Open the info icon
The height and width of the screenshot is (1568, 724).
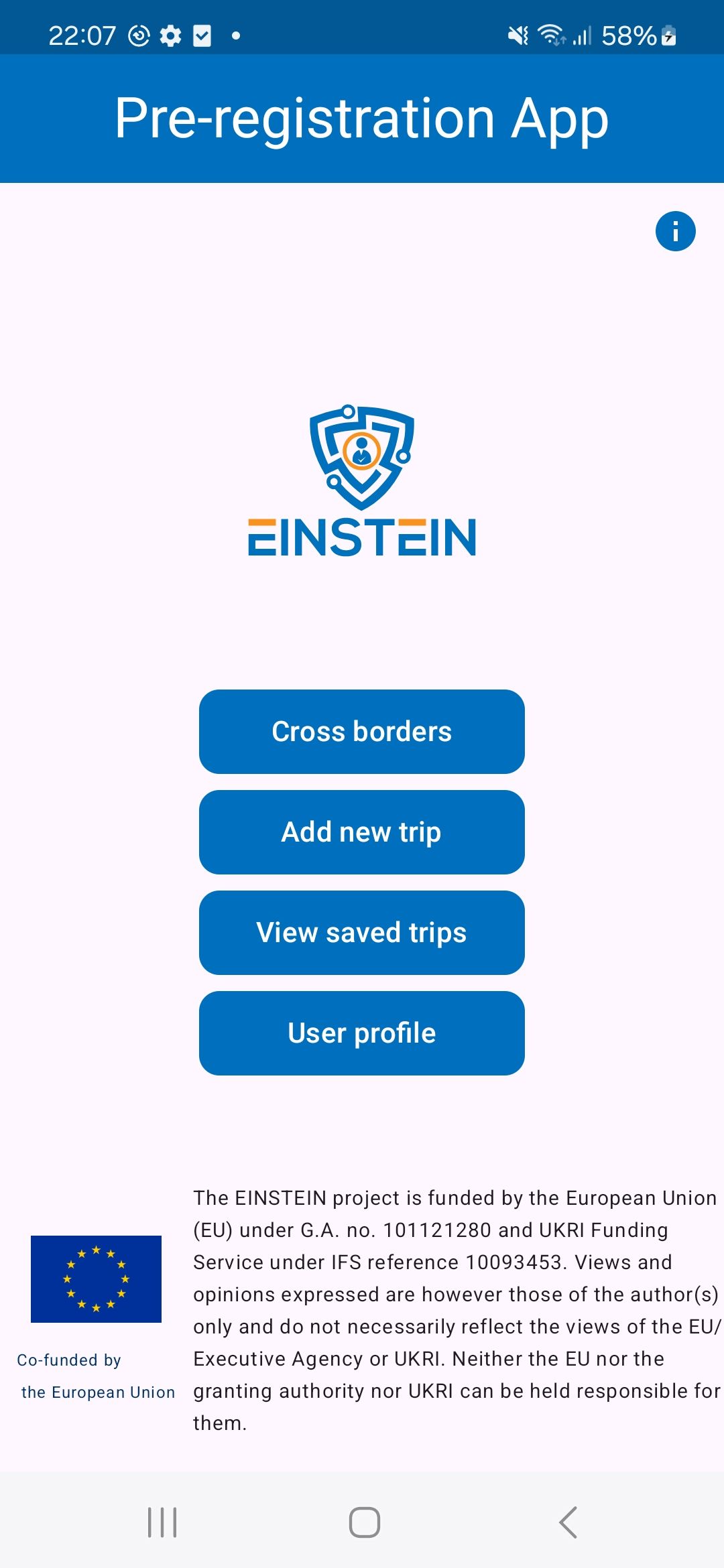point(675,231)
